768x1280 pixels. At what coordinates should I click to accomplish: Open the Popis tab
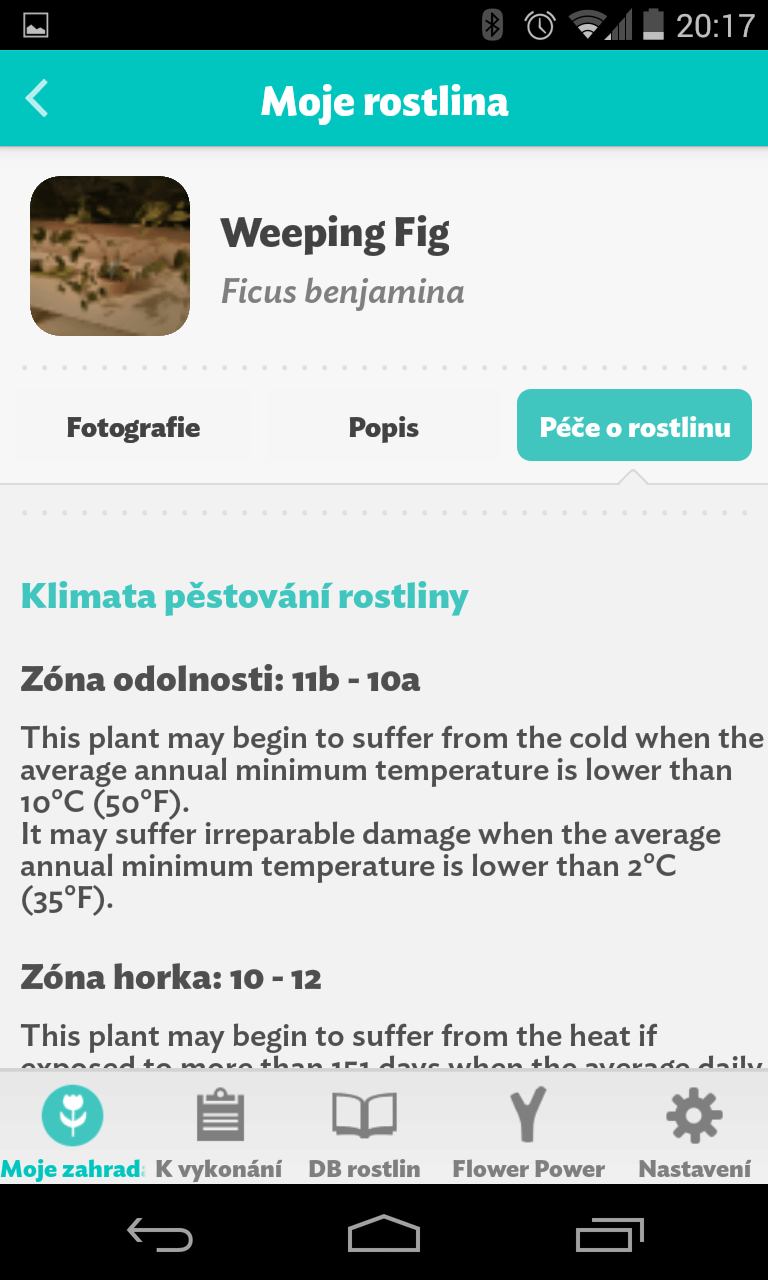[x=383, y=427]
